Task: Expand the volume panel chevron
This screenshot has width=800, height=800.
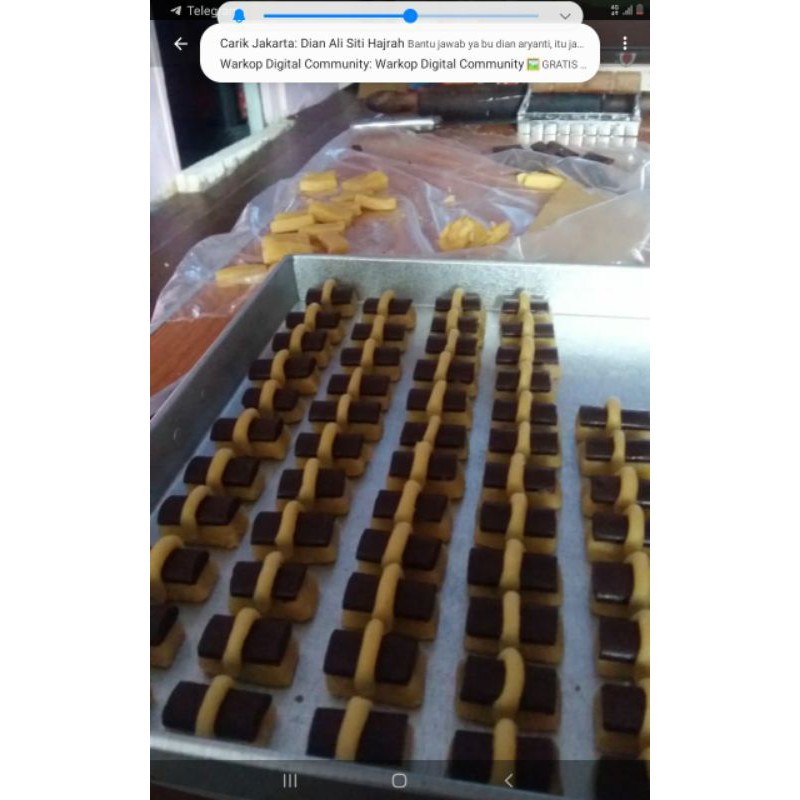Action: click(x=565, y=16)
